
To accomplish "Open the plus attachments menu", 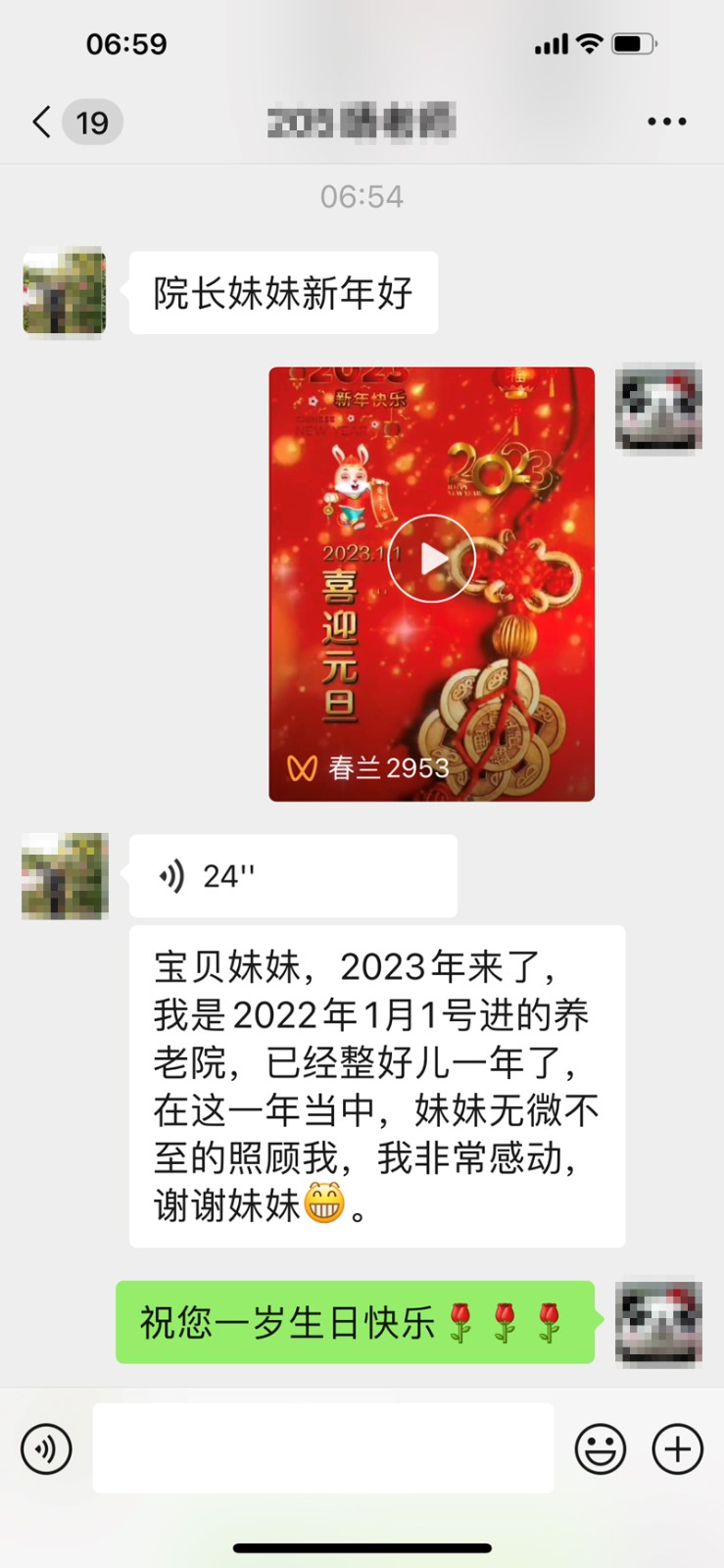I will [x=678, y=1448].
